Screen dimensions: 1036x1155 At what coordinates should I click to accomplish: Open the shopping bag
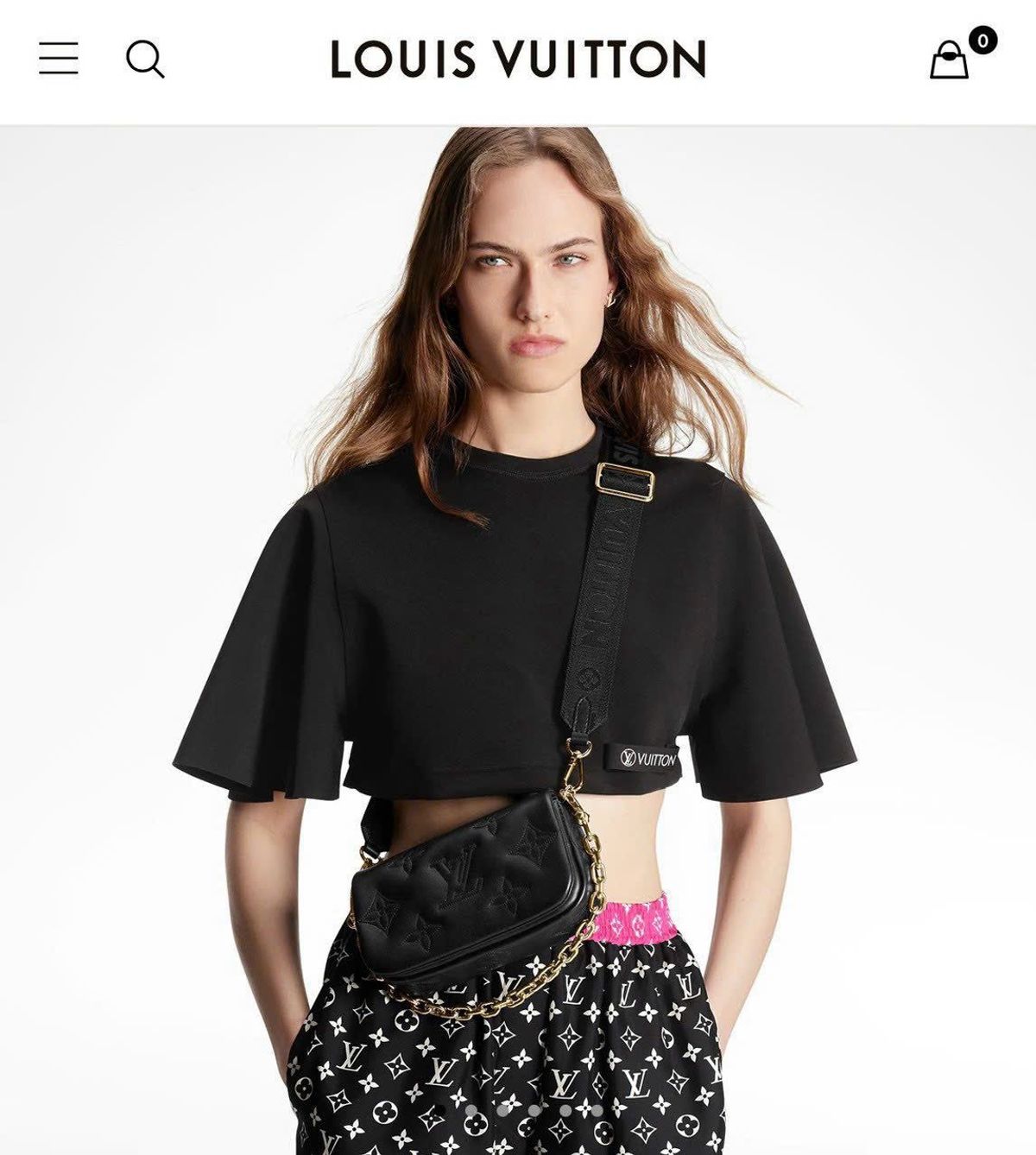click(950, 60)
